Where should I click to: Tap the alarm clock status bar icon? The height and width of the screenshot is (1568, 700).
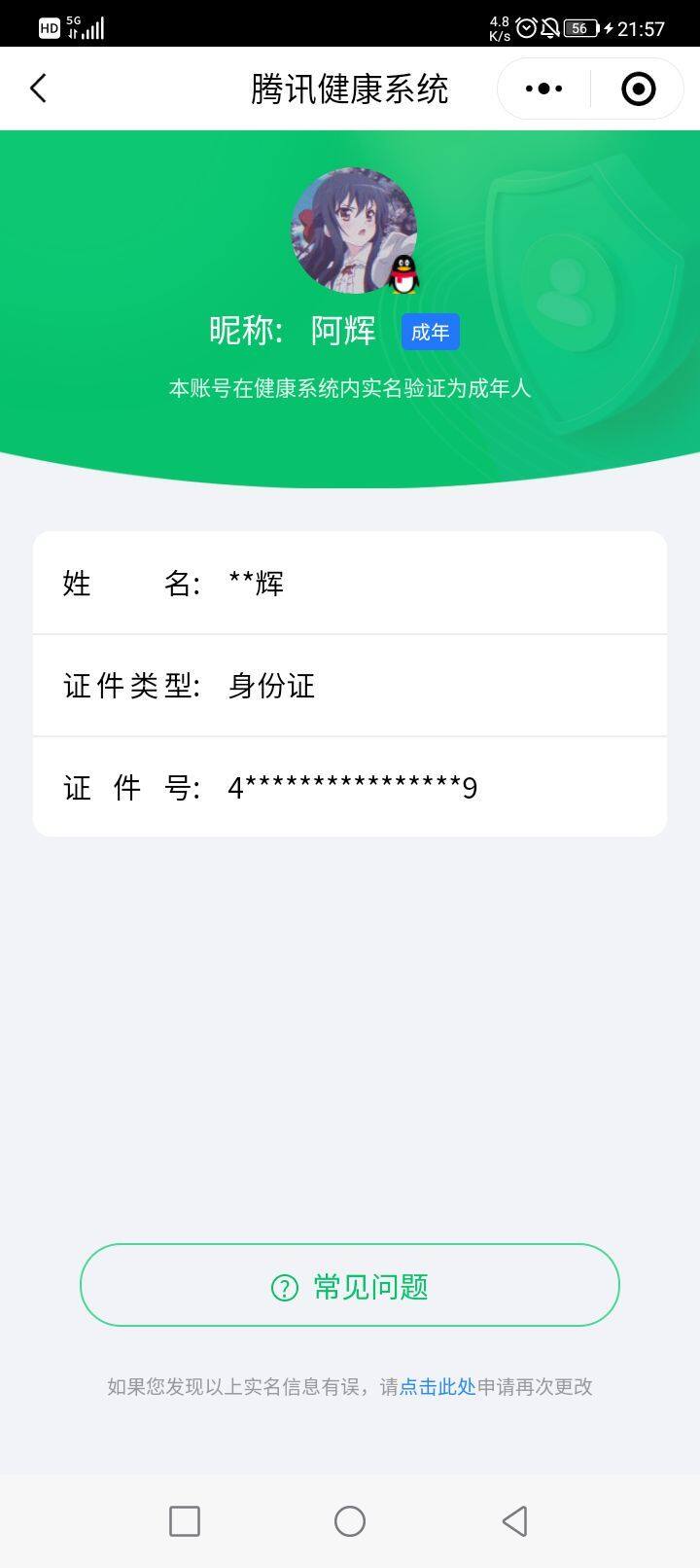pos(526,26)
